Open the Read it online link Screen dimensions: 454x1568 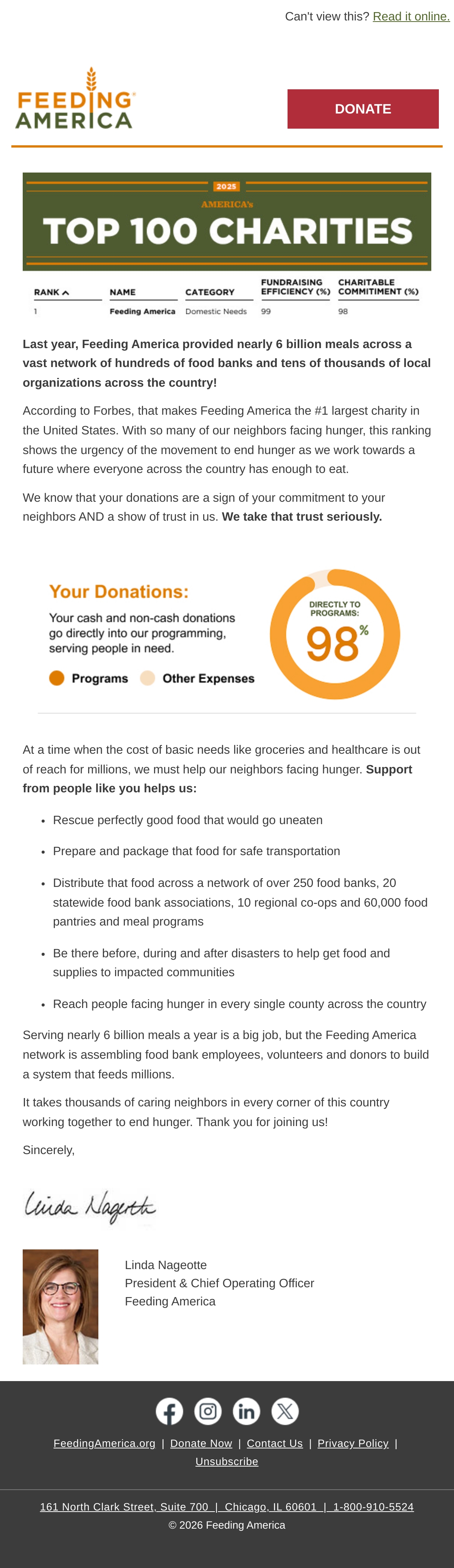click(x=411, y=16)
